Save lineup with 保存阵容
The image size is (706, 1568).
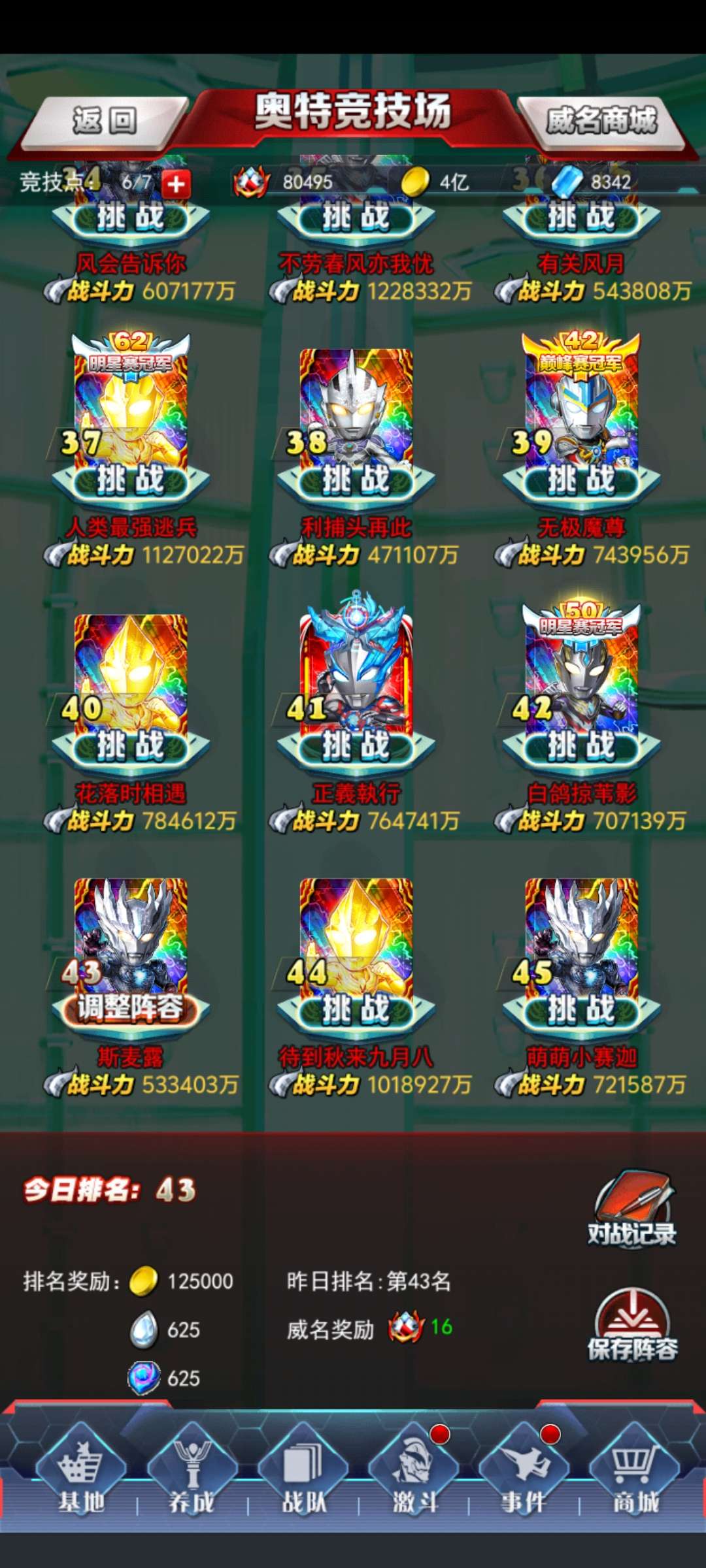tap(632, 1325)
